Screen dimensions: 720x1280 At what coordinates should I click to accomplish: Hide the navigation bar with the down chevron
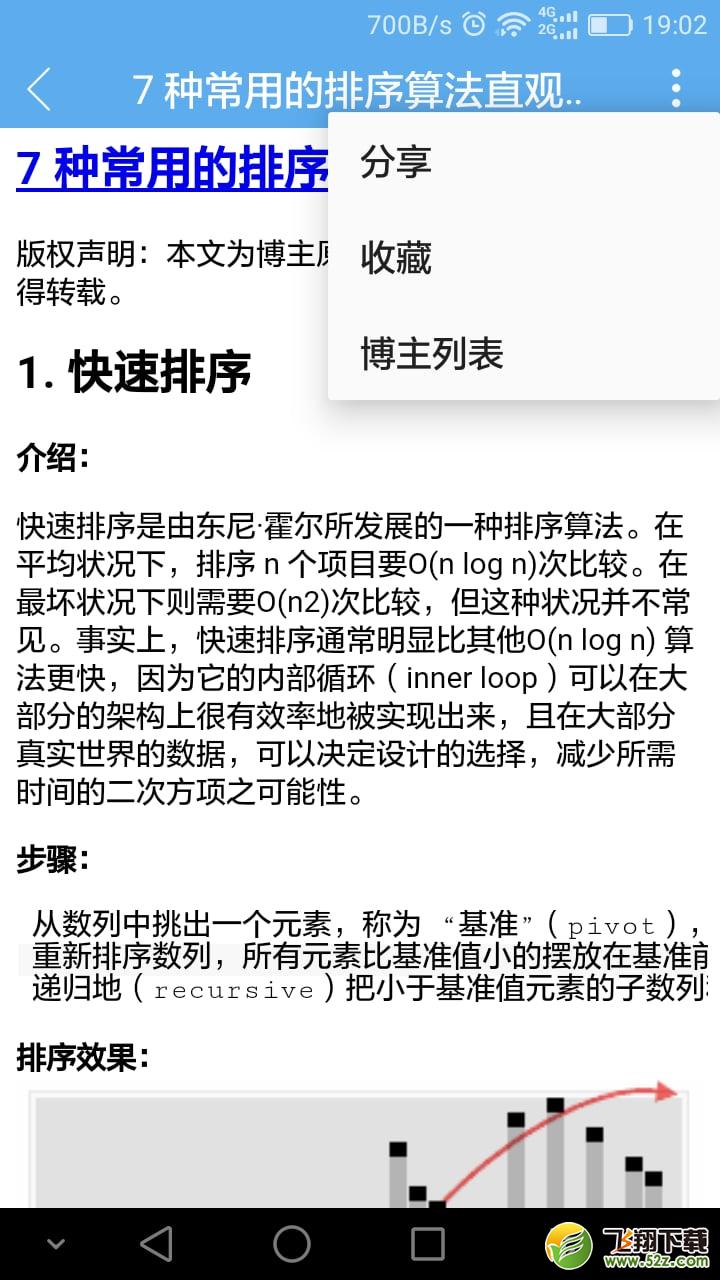click(56, 1244)
